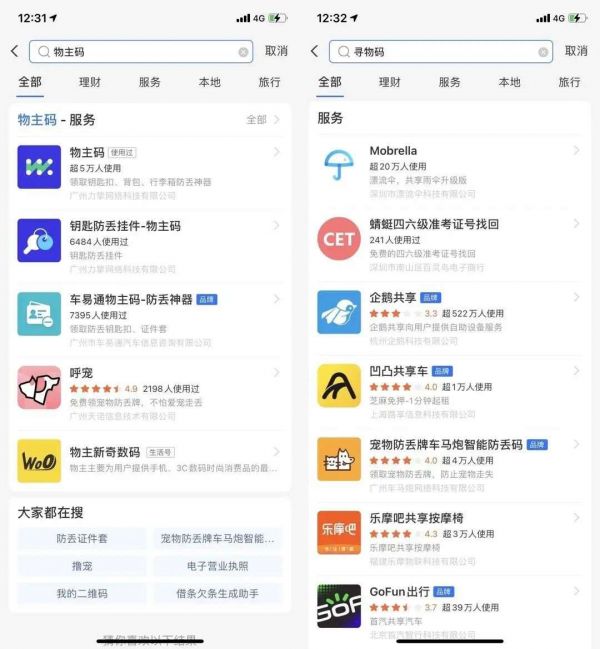
Task: Open 凹凸共享车 service
Action: pyautogui.click(x=450, y=386)
